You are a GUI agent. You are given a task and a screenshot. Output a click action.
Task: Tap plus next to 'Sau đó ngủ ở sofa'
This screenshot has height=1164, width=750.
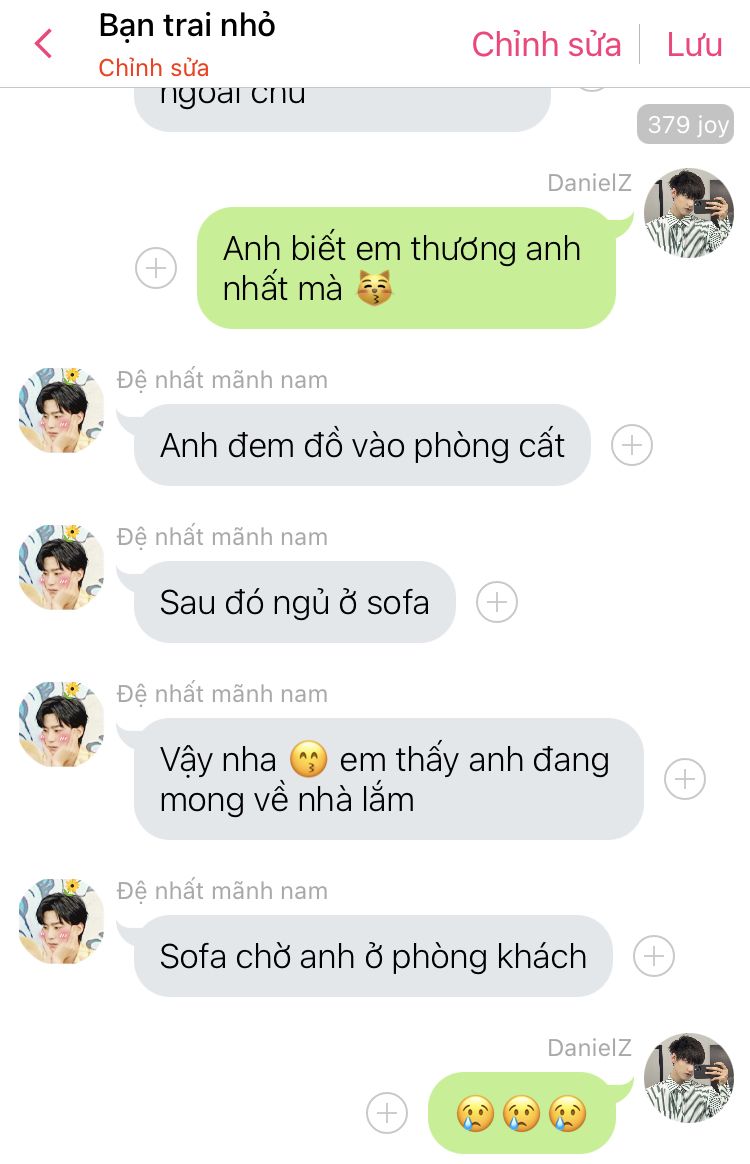tap(497, 602)
